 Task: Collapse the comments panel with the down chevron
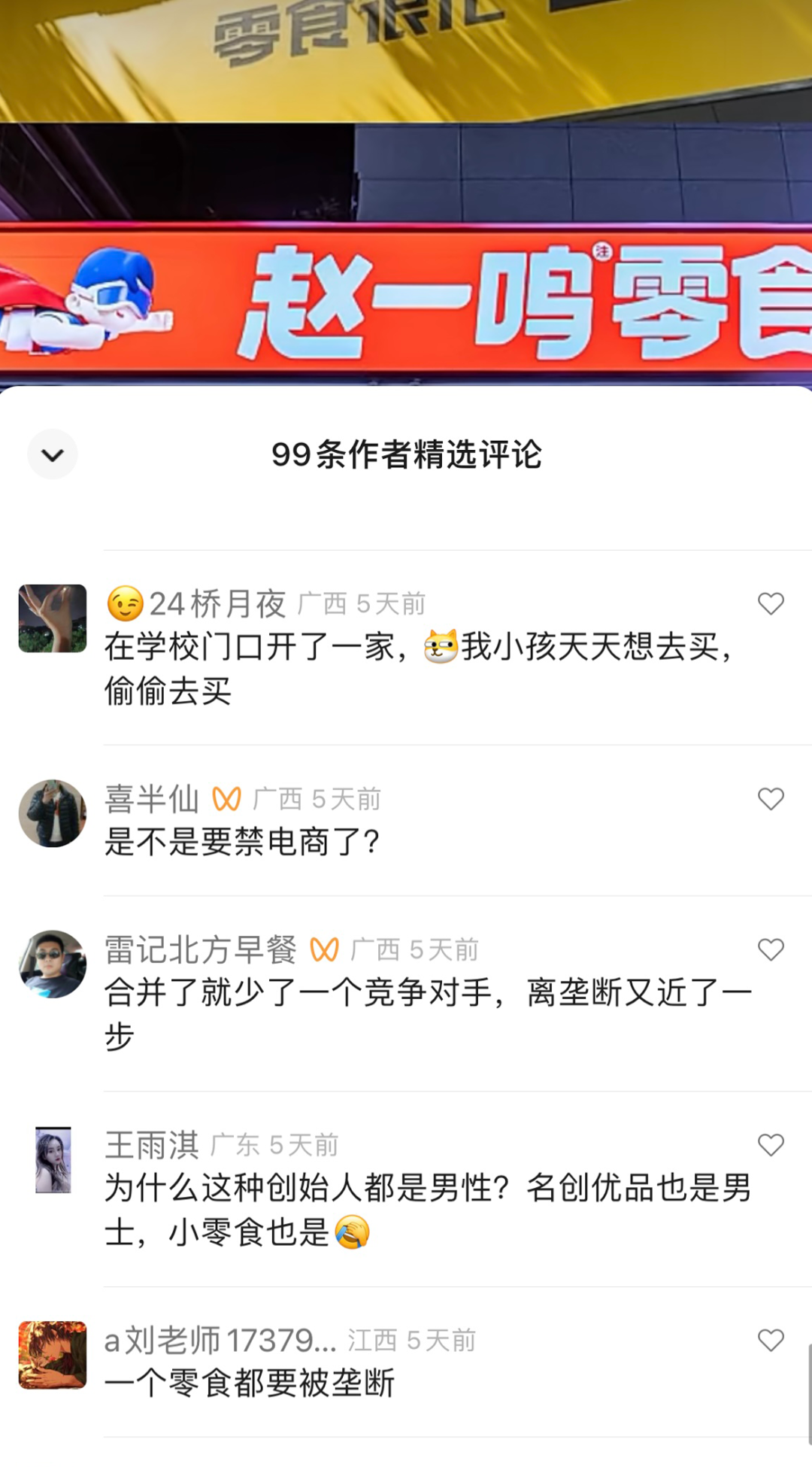pos(53,454)
